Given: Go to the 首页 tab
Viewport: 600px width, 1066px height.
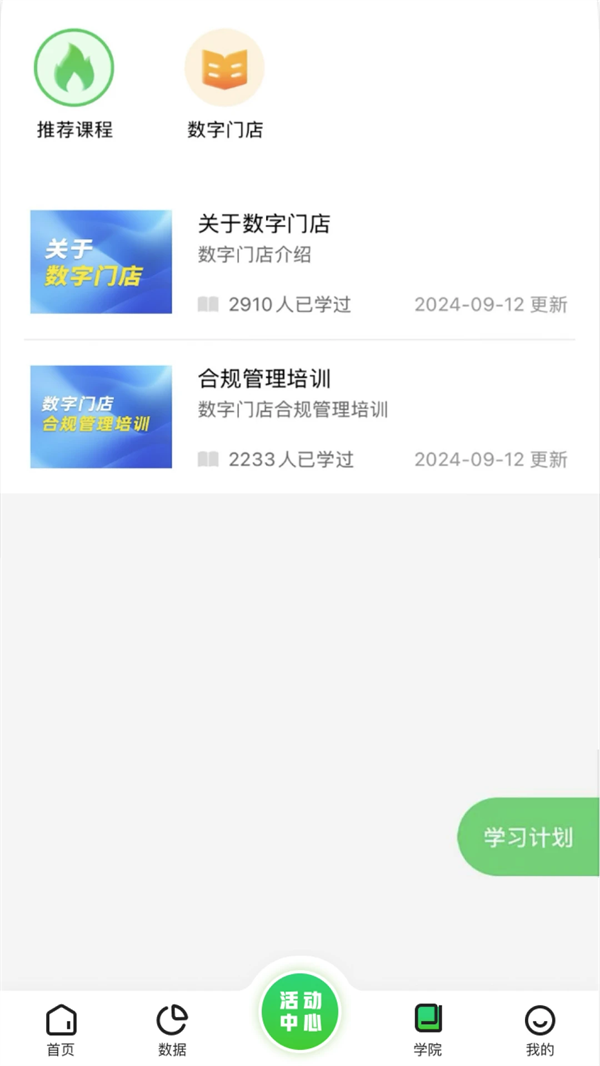Looking at the screenshot, I should 61,1030.
